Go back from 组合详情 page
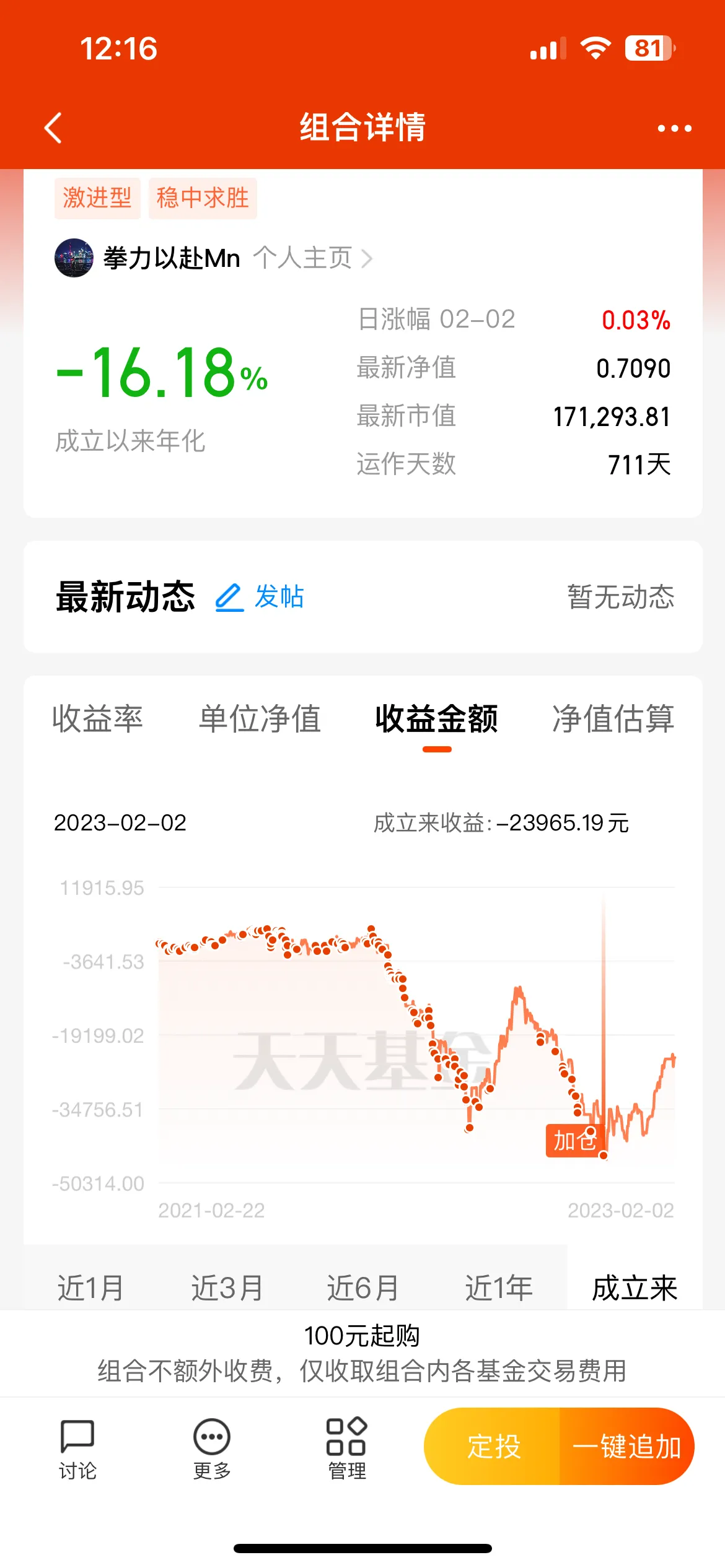The width and height of the screenshot is (725, 1568). click(54, 128)
